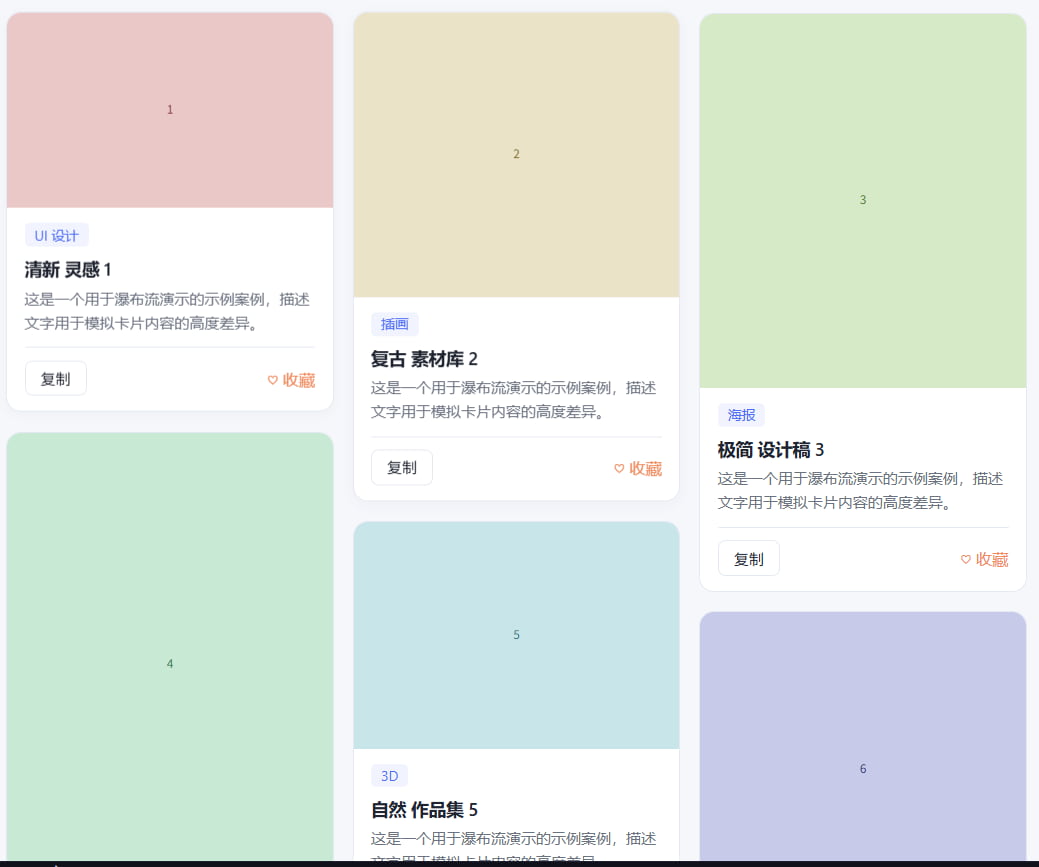
Task: Favorite 清新 灵感 1 with 收藏
Action: pos(292,380)
